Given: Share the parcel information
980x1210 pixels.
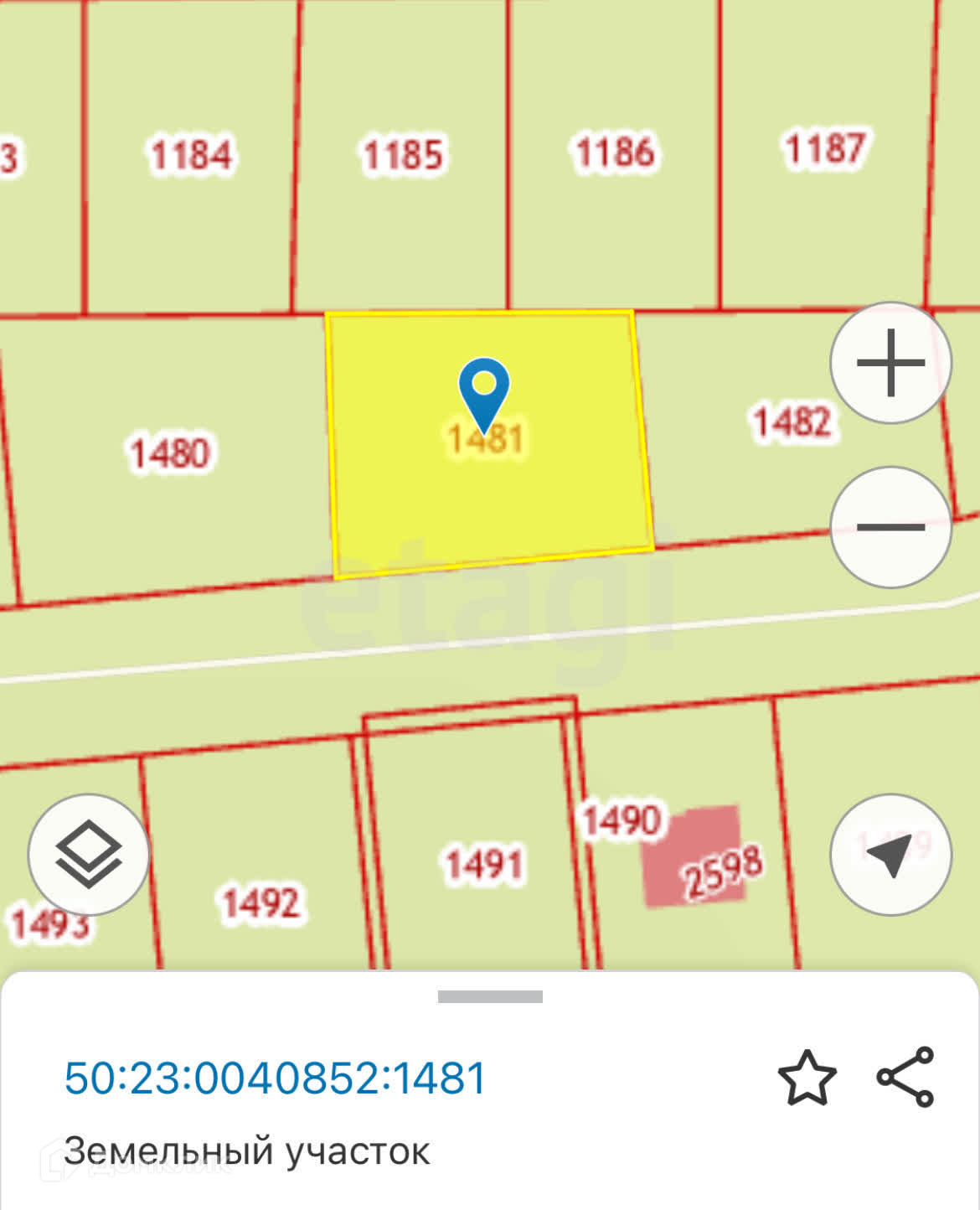Looking at the screenshot, I should [x=905, y=1078].
